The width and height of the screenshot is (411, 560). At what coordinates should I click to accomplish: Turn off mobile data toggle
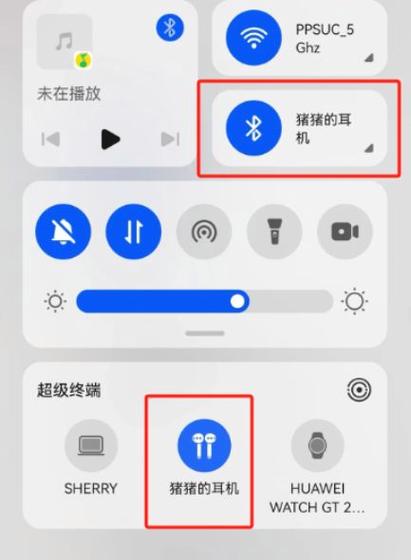coord(134,232)
